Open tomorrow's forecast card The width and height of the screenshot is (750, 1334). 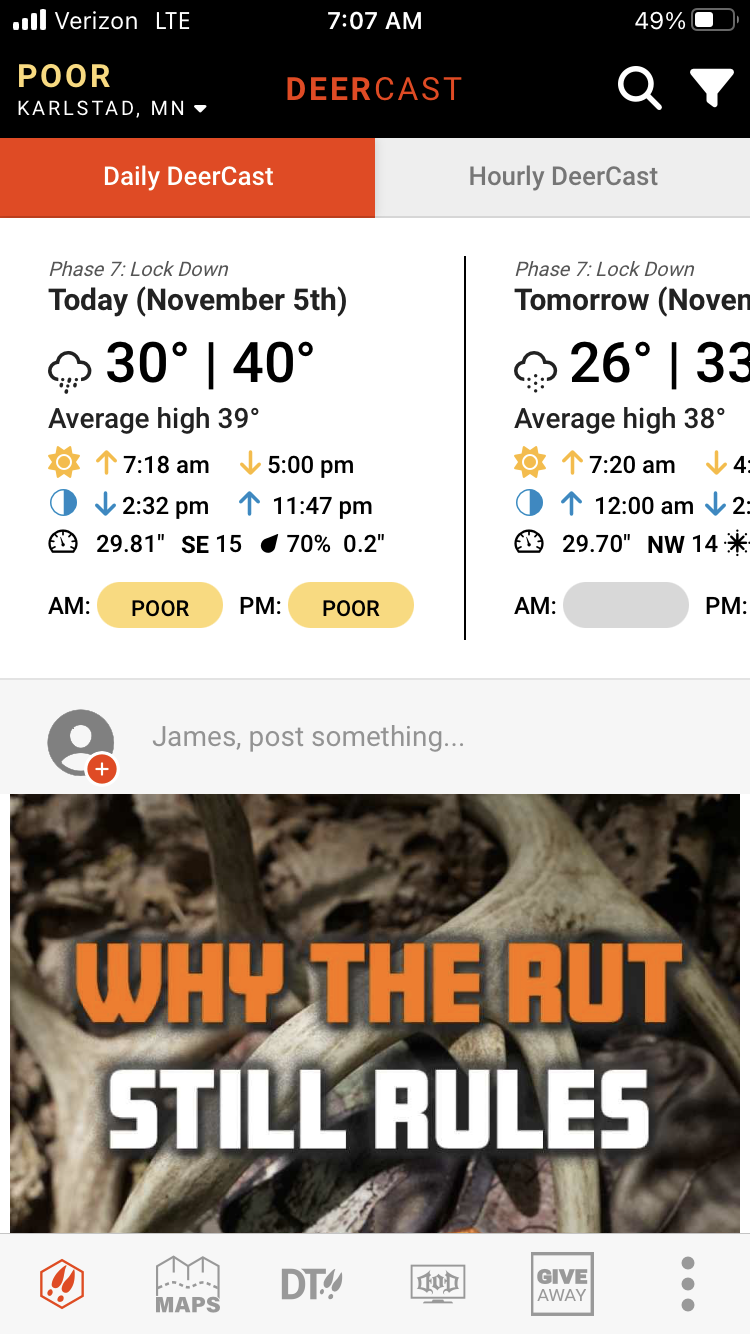tap(630, 445)
